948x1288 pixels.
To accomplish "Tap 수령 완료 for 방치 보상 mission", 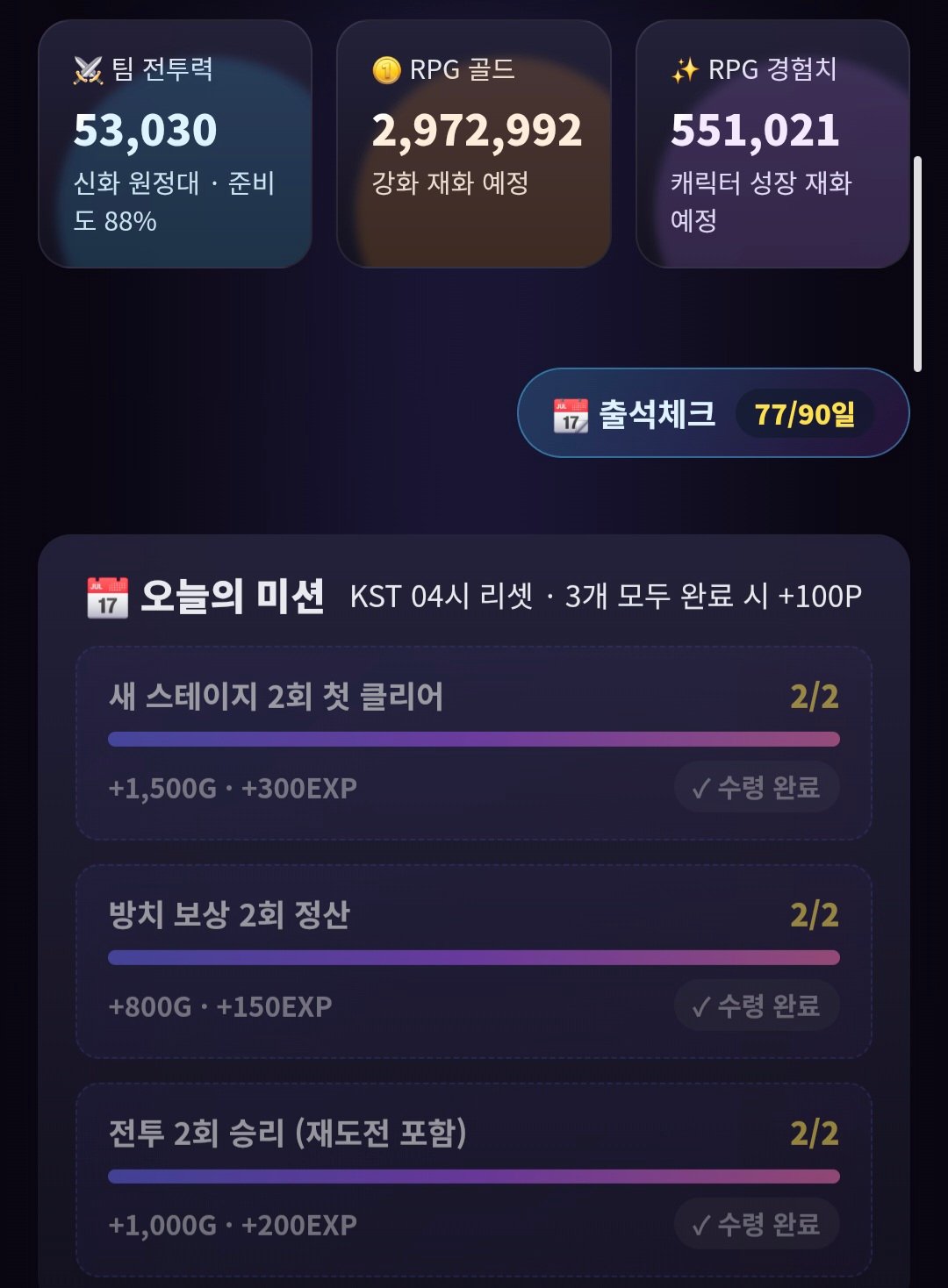I will pyautogui.click(x=757, y=1005).
